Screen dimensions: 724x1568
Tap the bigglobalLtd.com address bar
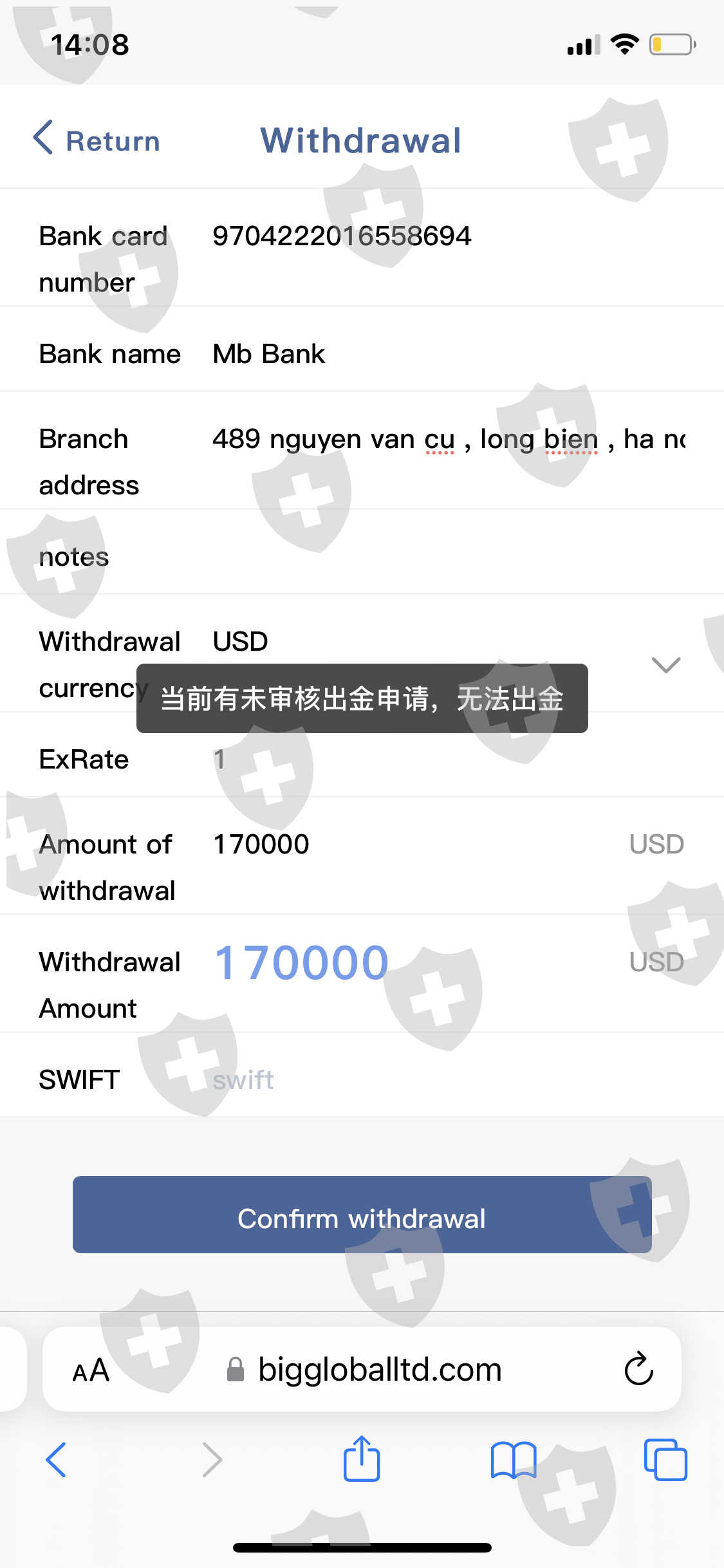coord(364,1369)
